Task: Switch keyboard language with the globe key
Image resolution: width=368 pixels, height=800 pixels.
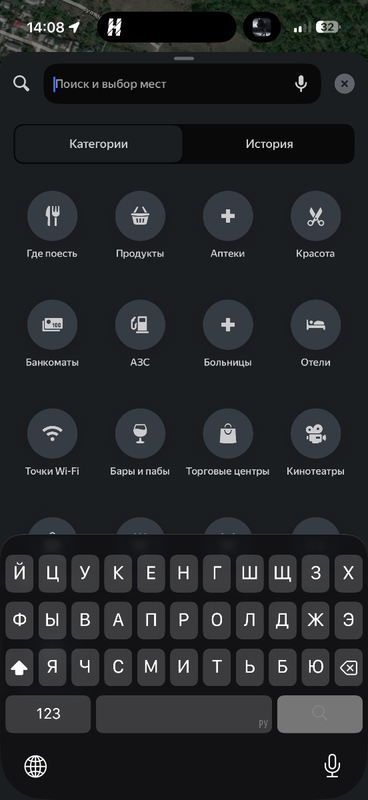Action: pos(36,766)
